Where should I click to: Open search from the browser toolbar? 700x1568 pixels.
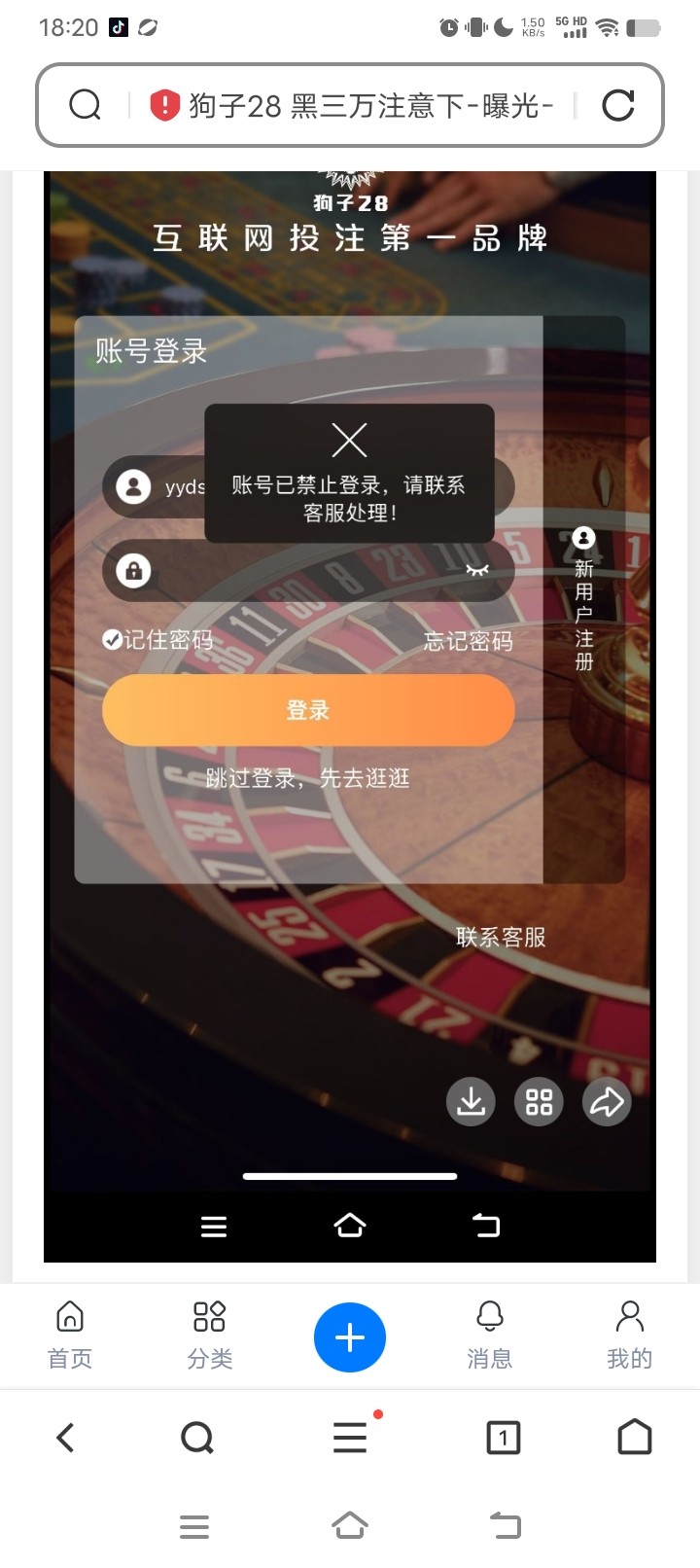(x=197, y=1437)
